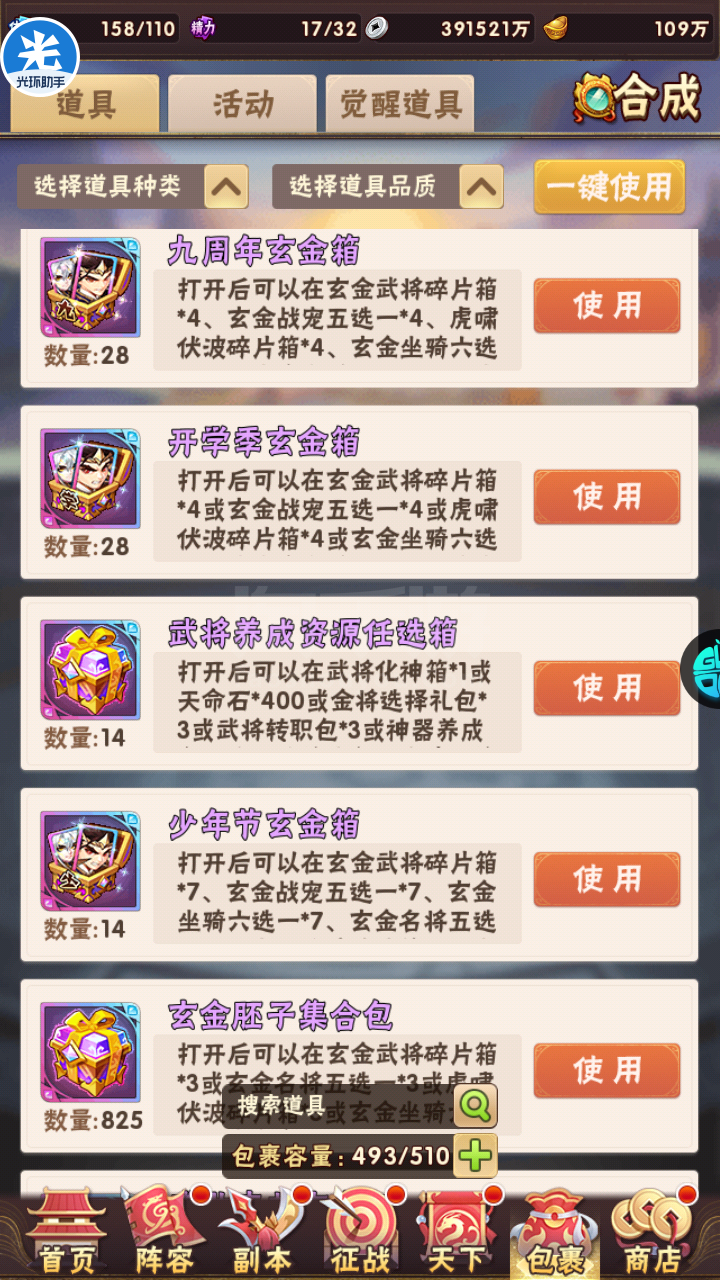The width and height of the screenshot is (720, 1280).
Task: Use the 九周年玄金箱 item
Action: coord(607,306)
